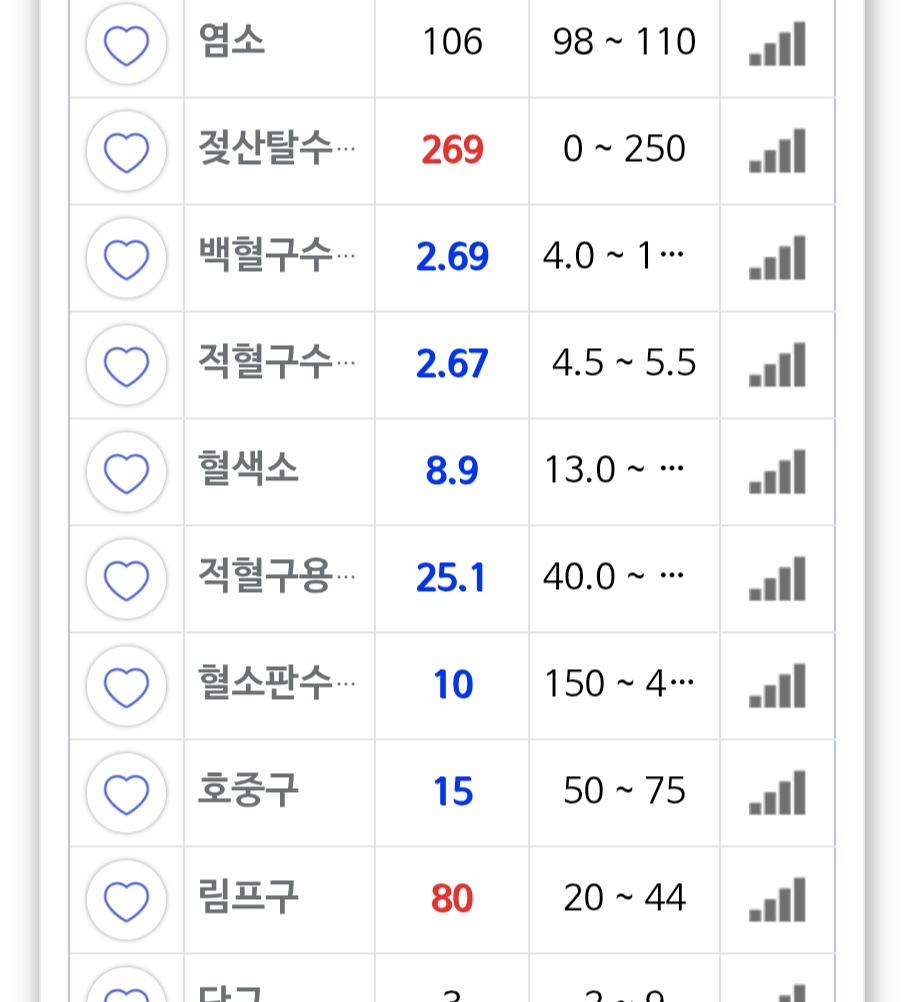Favorite the 혈소판수 row
The width and height of the screenshot is (904, 1002).
[126, 686]
